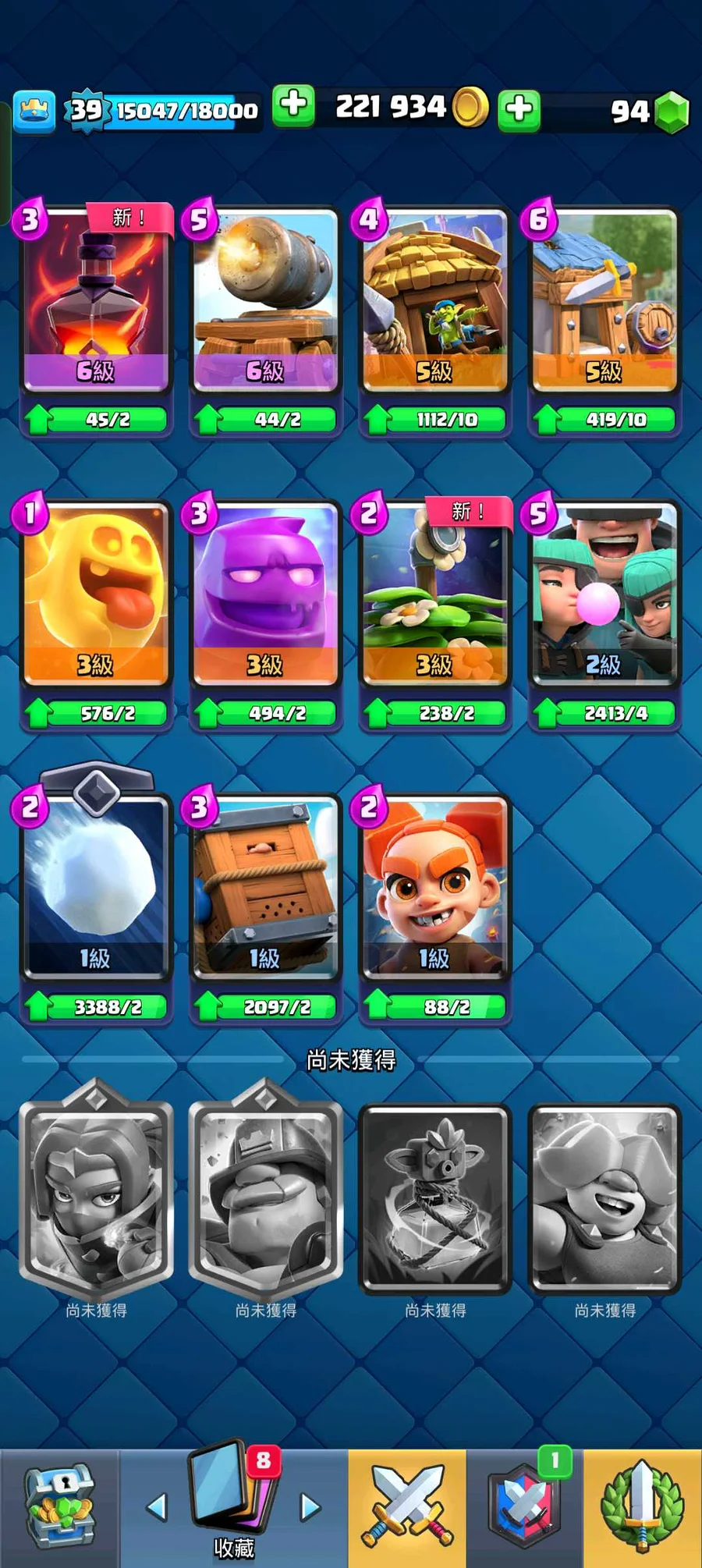The image size is (702, 1568).
Task: Open the giant snowball card with 3388/2
Action: coord(96,887)
